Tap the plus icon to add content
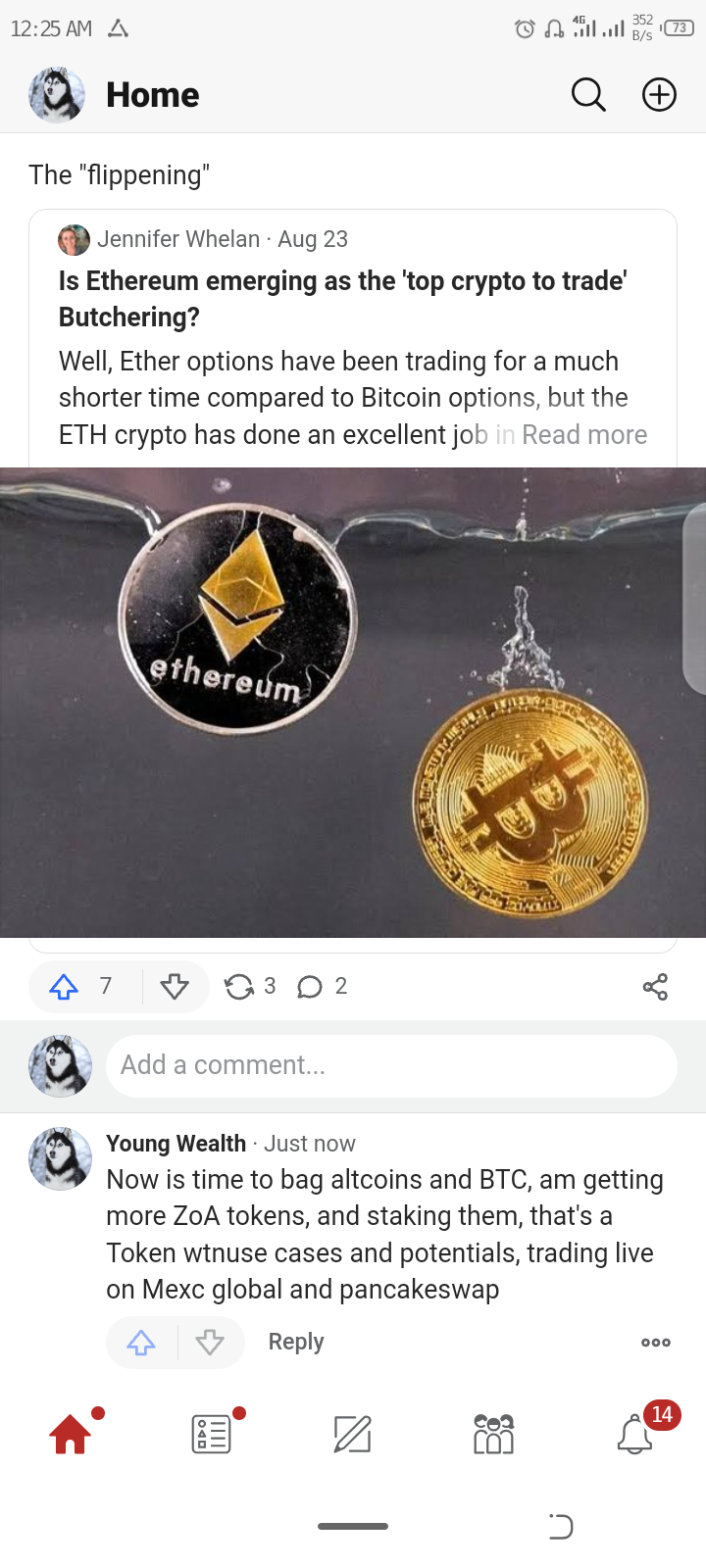The height and width of the screenshot is (1568, 706). (x=659, y=95)
